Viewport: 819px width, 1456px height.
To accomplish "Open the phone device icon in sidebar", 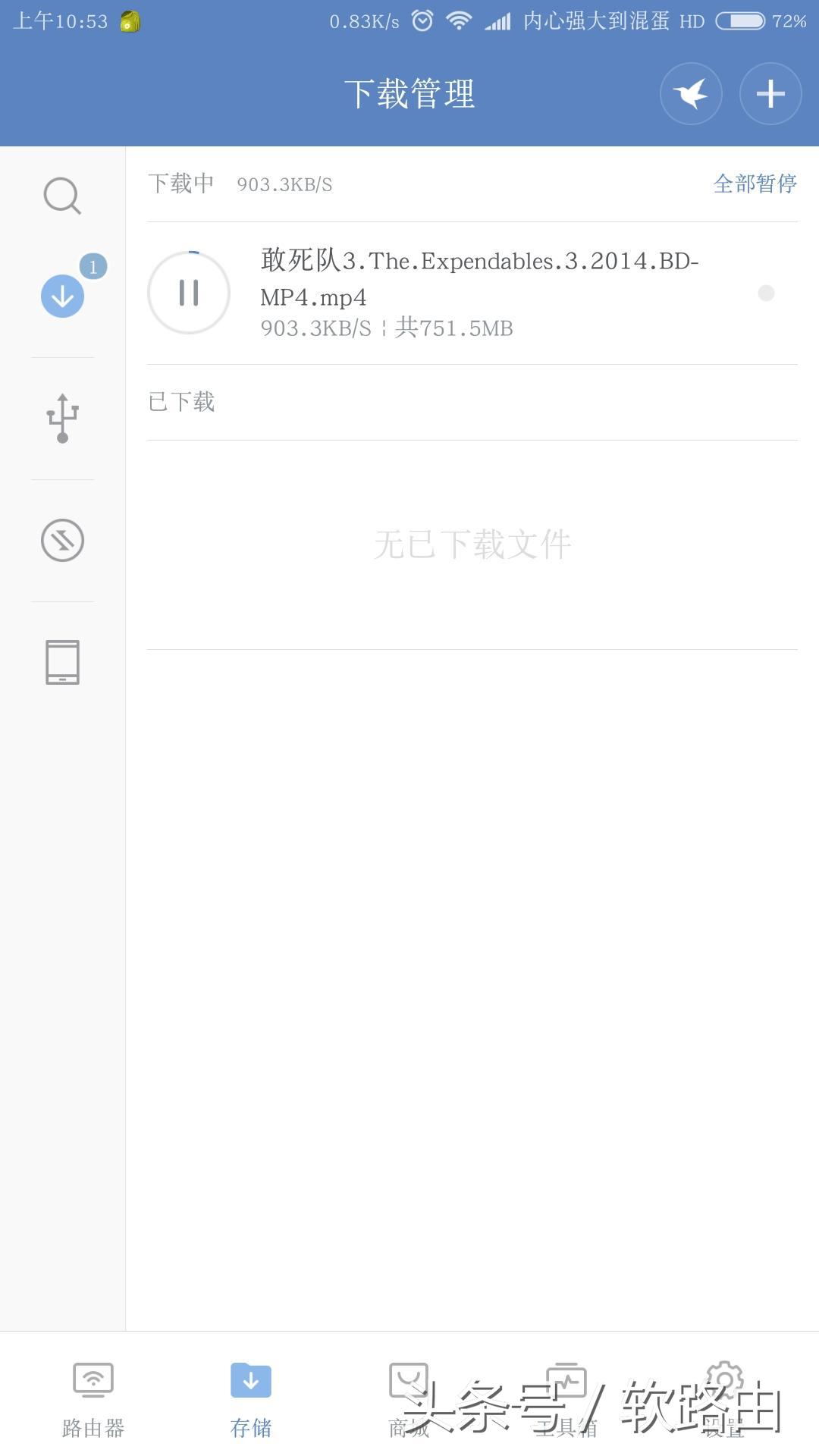I will [61, 661].
